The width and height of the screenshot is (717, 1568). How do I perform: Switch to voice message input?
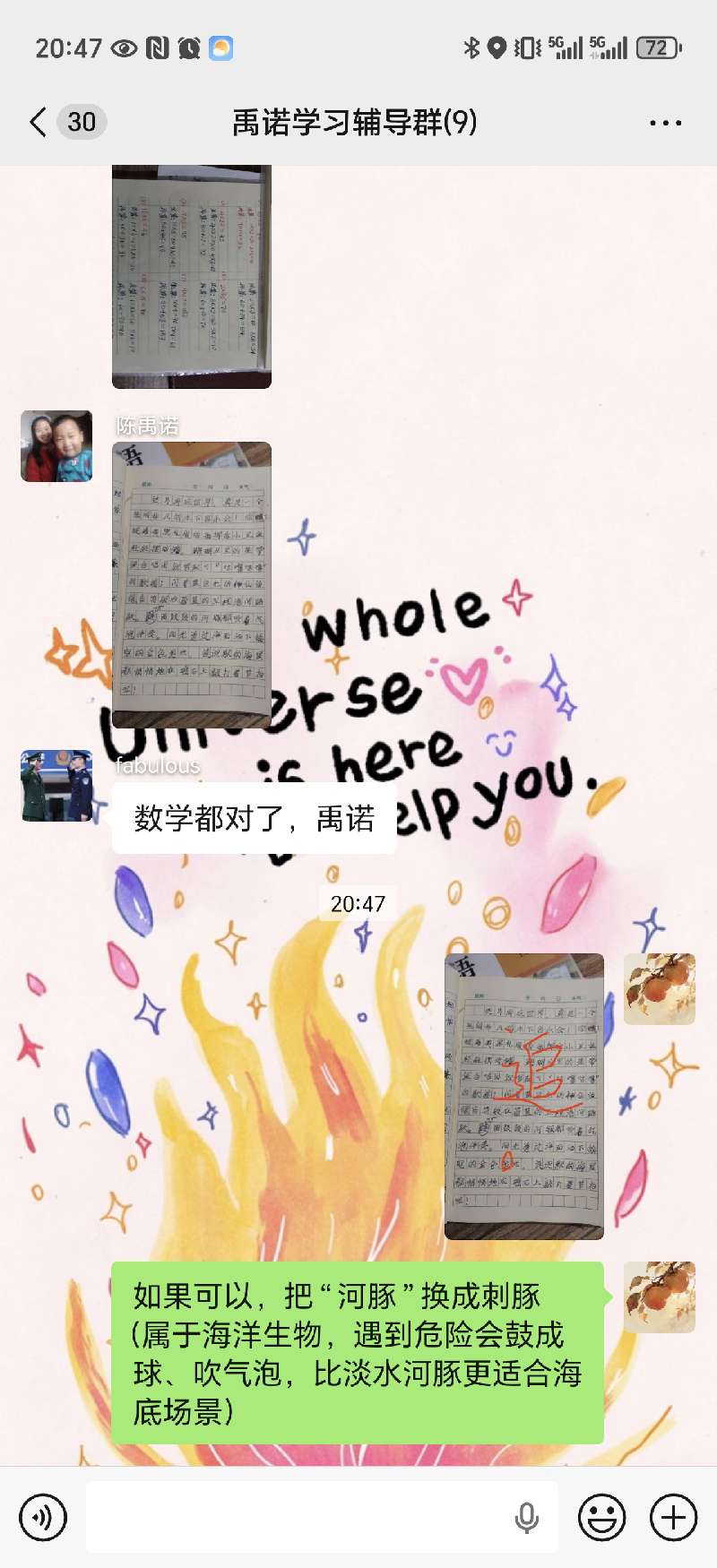tap(42, 1518)
